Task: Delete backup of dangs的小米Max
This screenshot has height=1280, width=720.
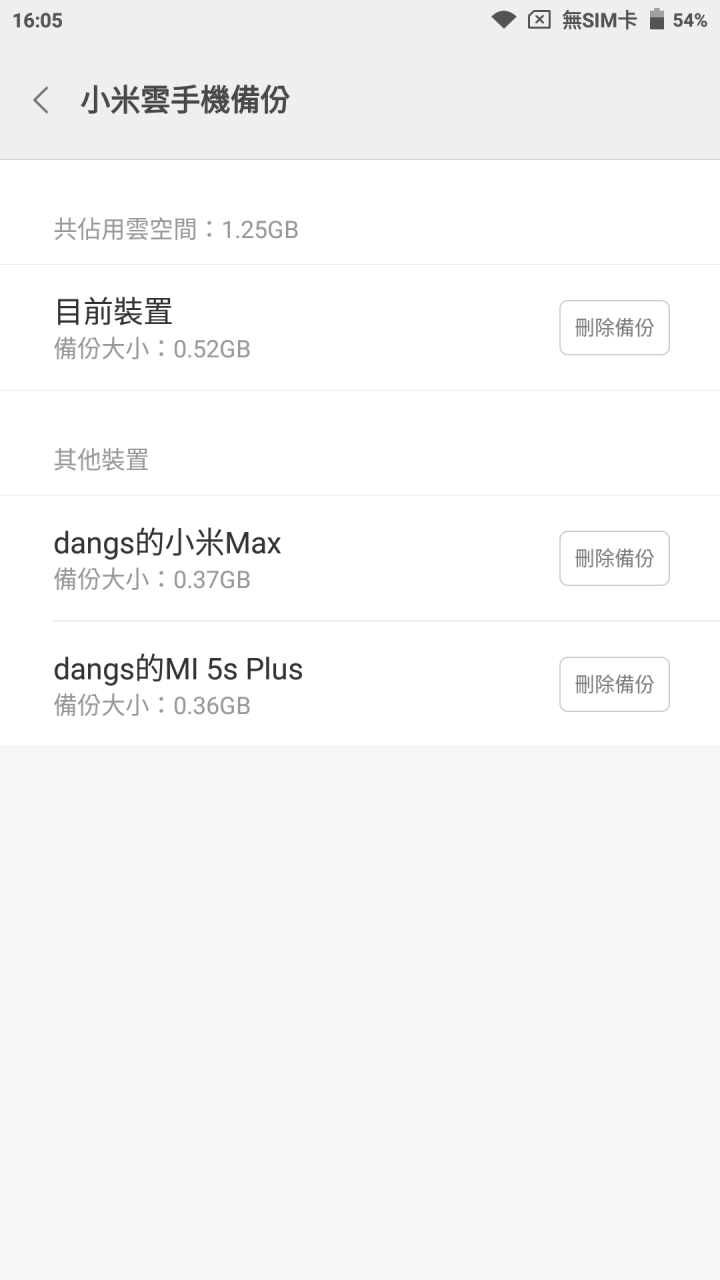Action: pyautogui.click(x=614, y=558)
